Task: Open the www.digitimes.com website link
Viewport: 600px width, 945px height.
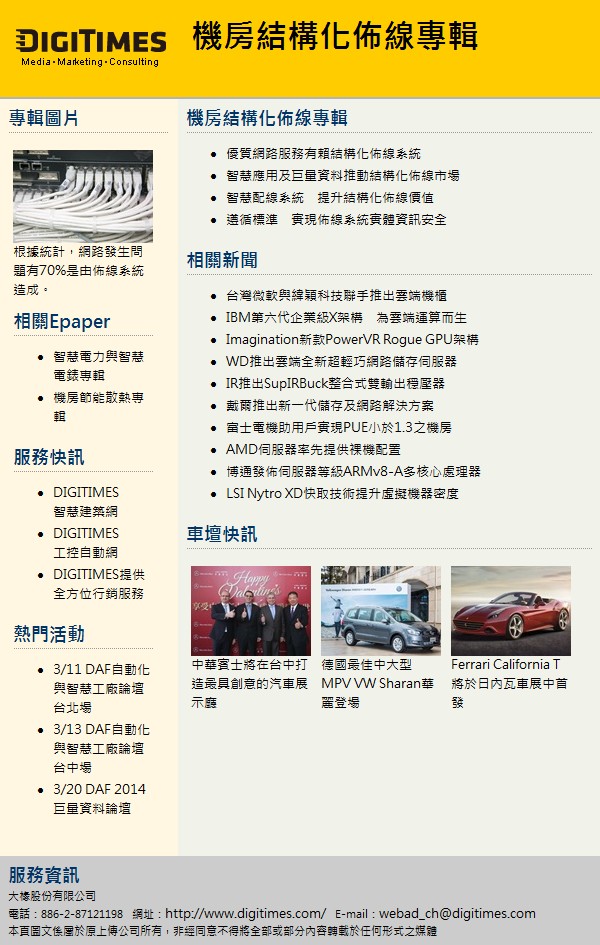Action: (x=245, y=914)
